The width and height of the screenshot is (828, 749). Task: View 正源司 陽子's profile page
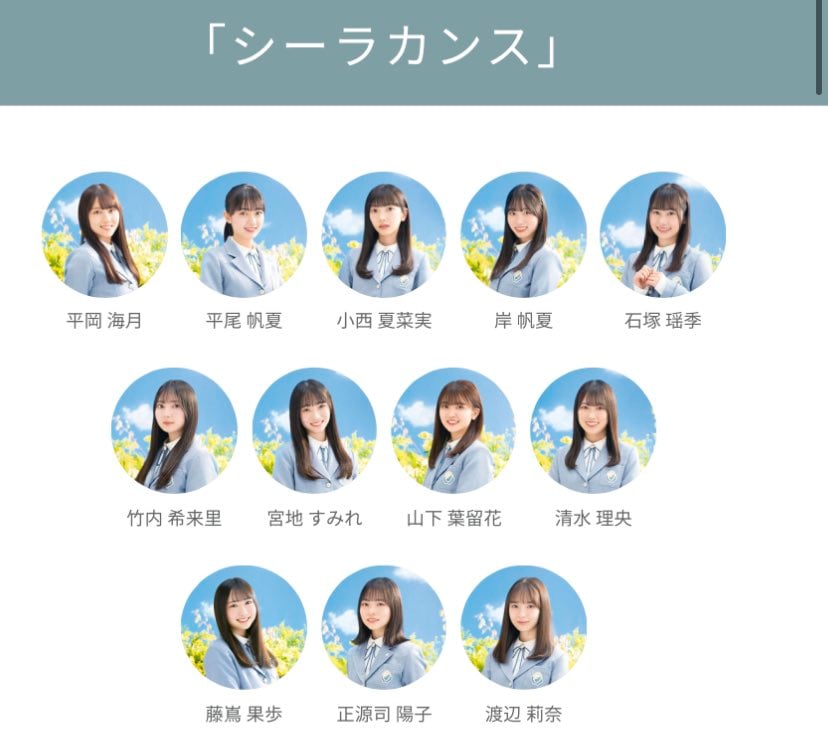384,627
